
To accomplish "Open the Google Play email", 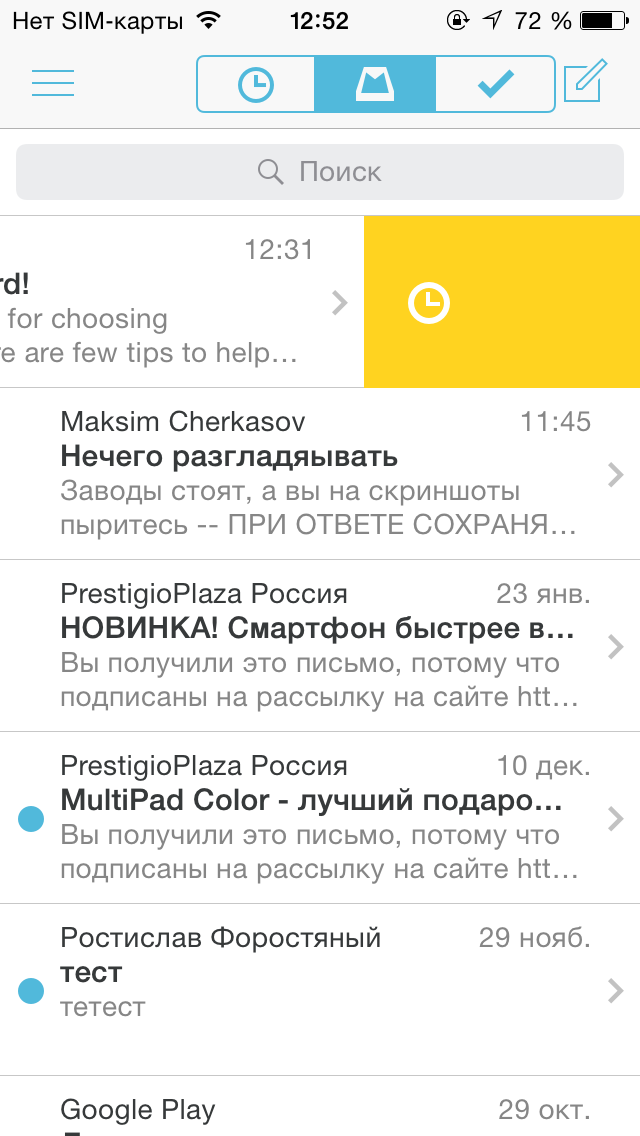I will pyautogui.click(x=320, y=1106).
